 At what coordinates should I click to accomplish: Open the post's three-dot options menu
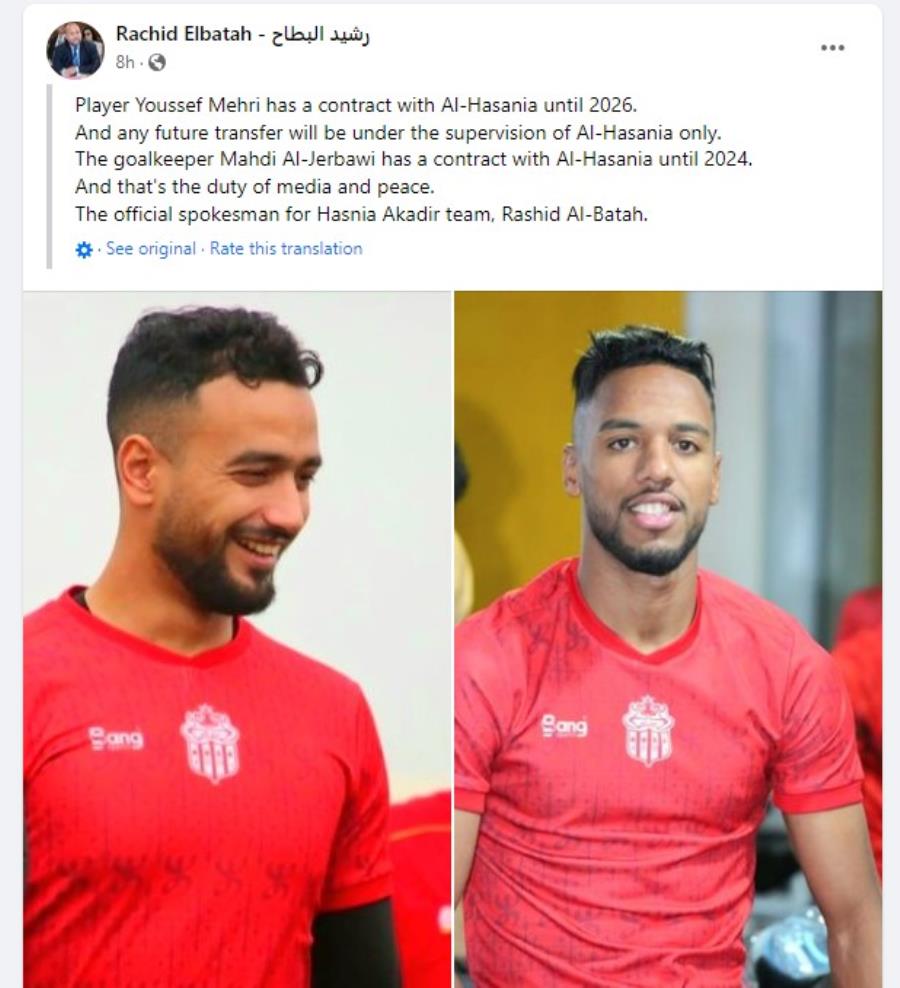(x=832, y=48)
